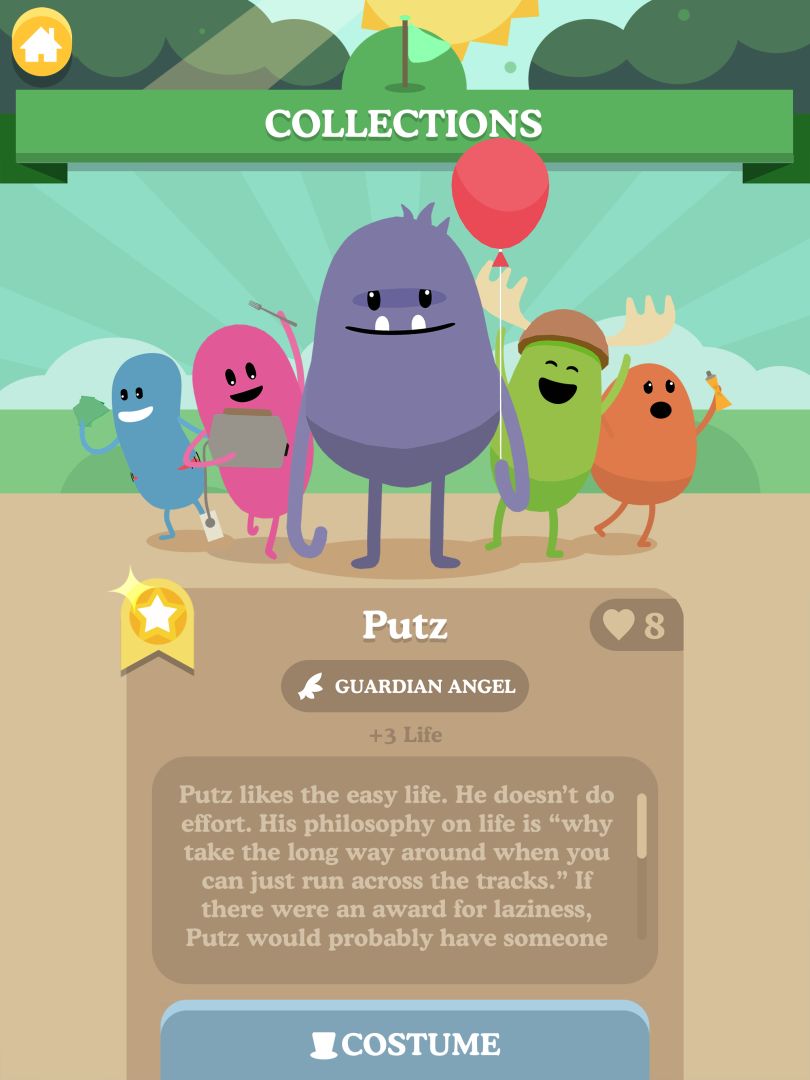
Task: Go to the home screen
Action: [x=42, y=44]
